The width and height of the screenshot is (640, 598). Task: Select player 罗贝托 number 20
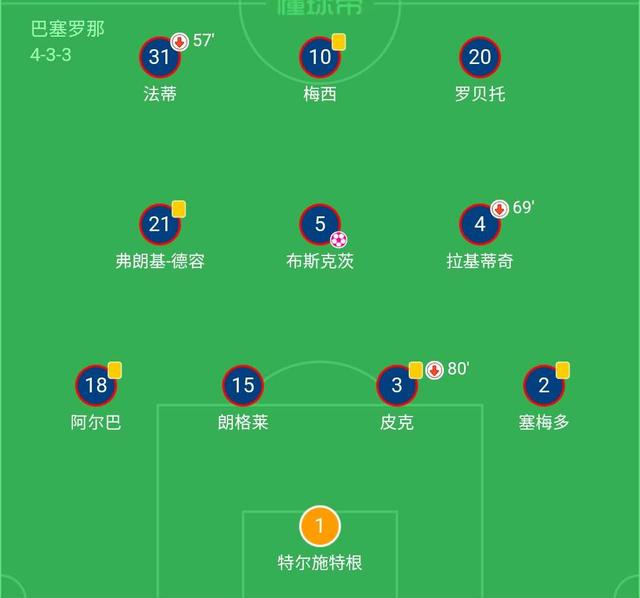click(x=480, y=57)
